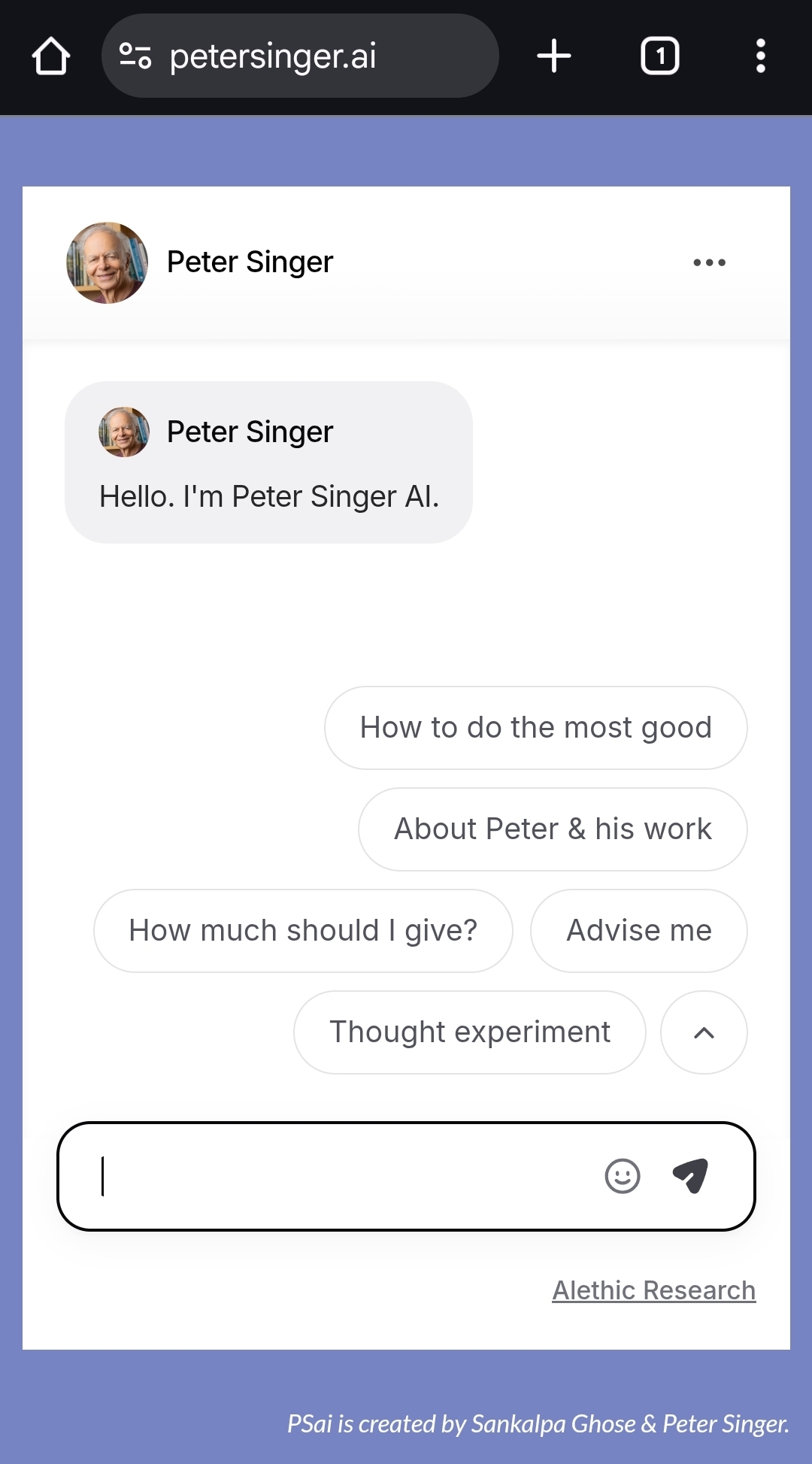This screenshot has width=812, height=1464.
Task: Ask 'How much should I give?'
Action: point(303,931)
